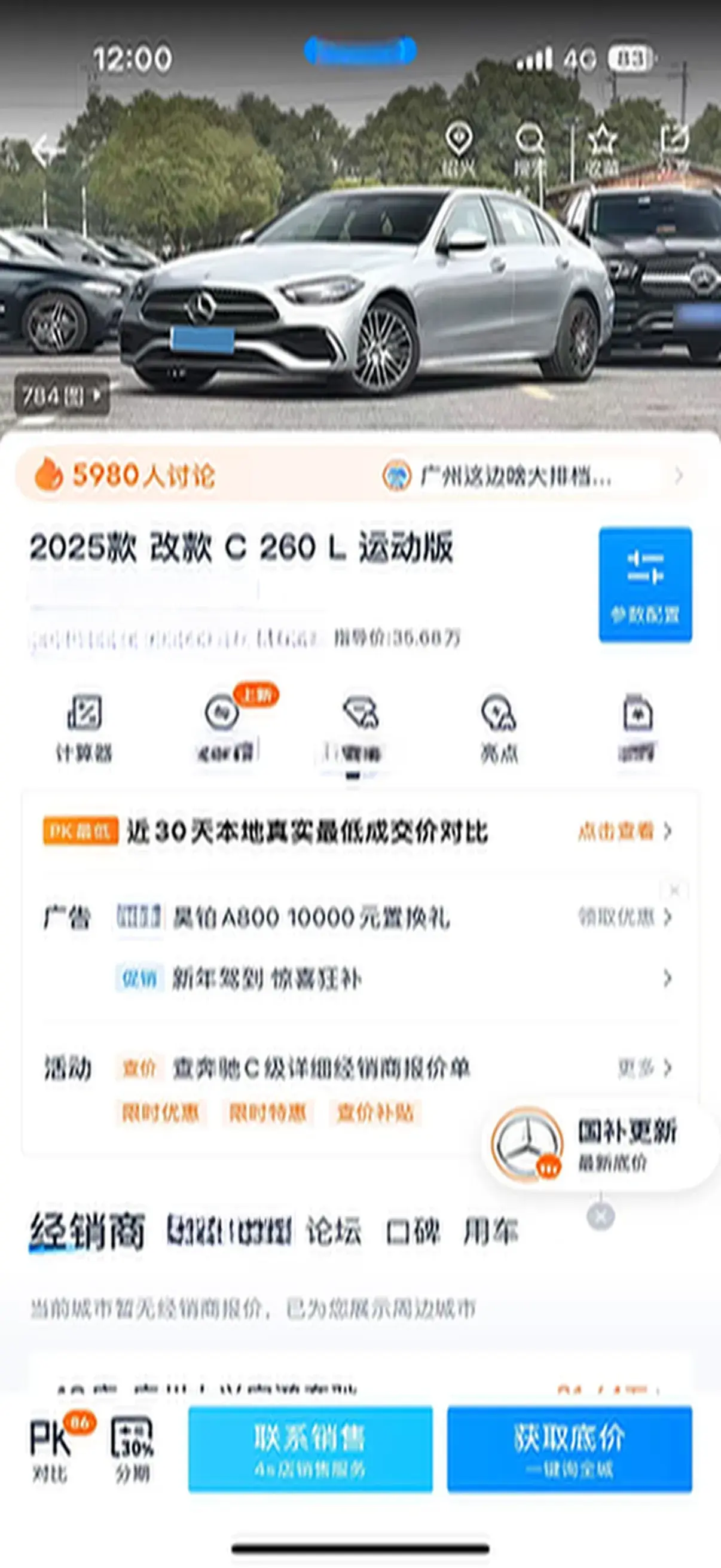The height and width of the screenshot is (1568, 721).
Task: Open the 亮点 highlights shortcut
Action: click(x=499, y=727)
